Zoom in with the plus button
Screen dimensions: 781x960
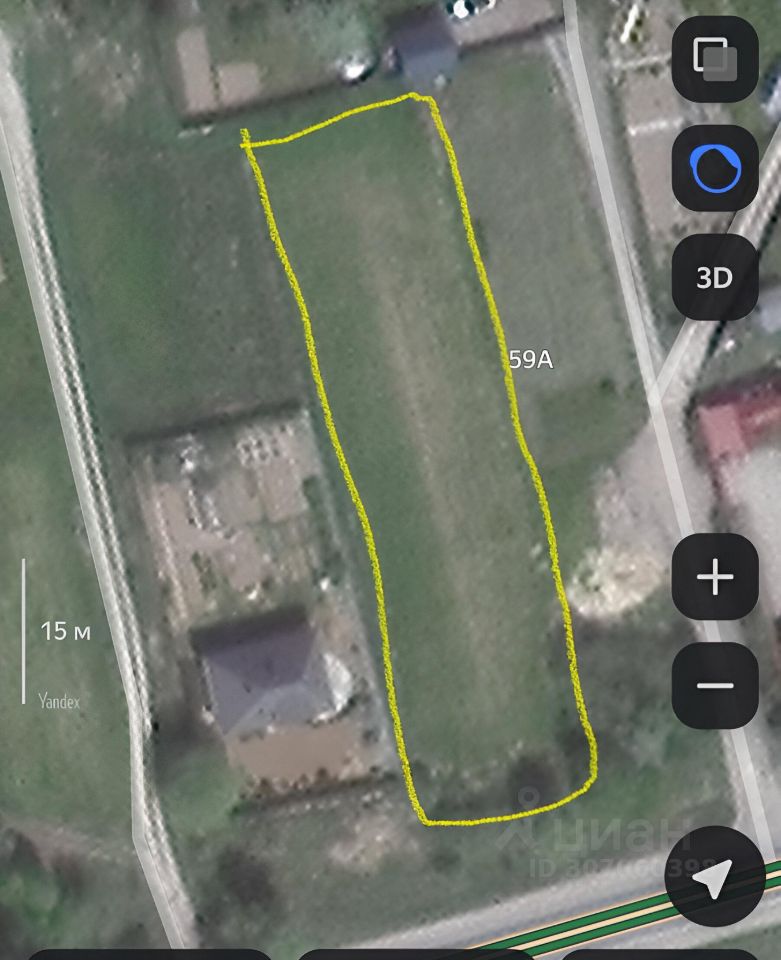pos(714,577)
